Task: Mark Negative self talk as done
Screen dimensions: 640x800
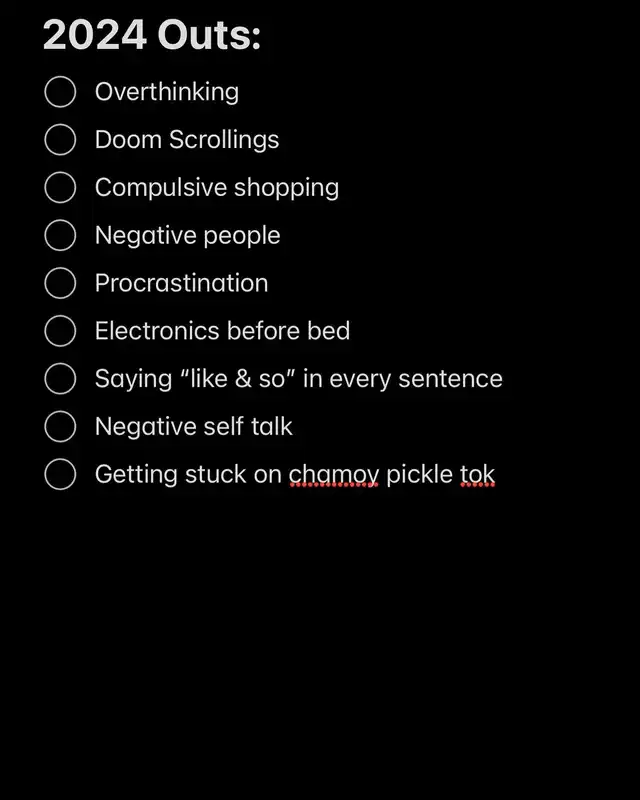Action: pyautogui.click(x=60, y=427)
